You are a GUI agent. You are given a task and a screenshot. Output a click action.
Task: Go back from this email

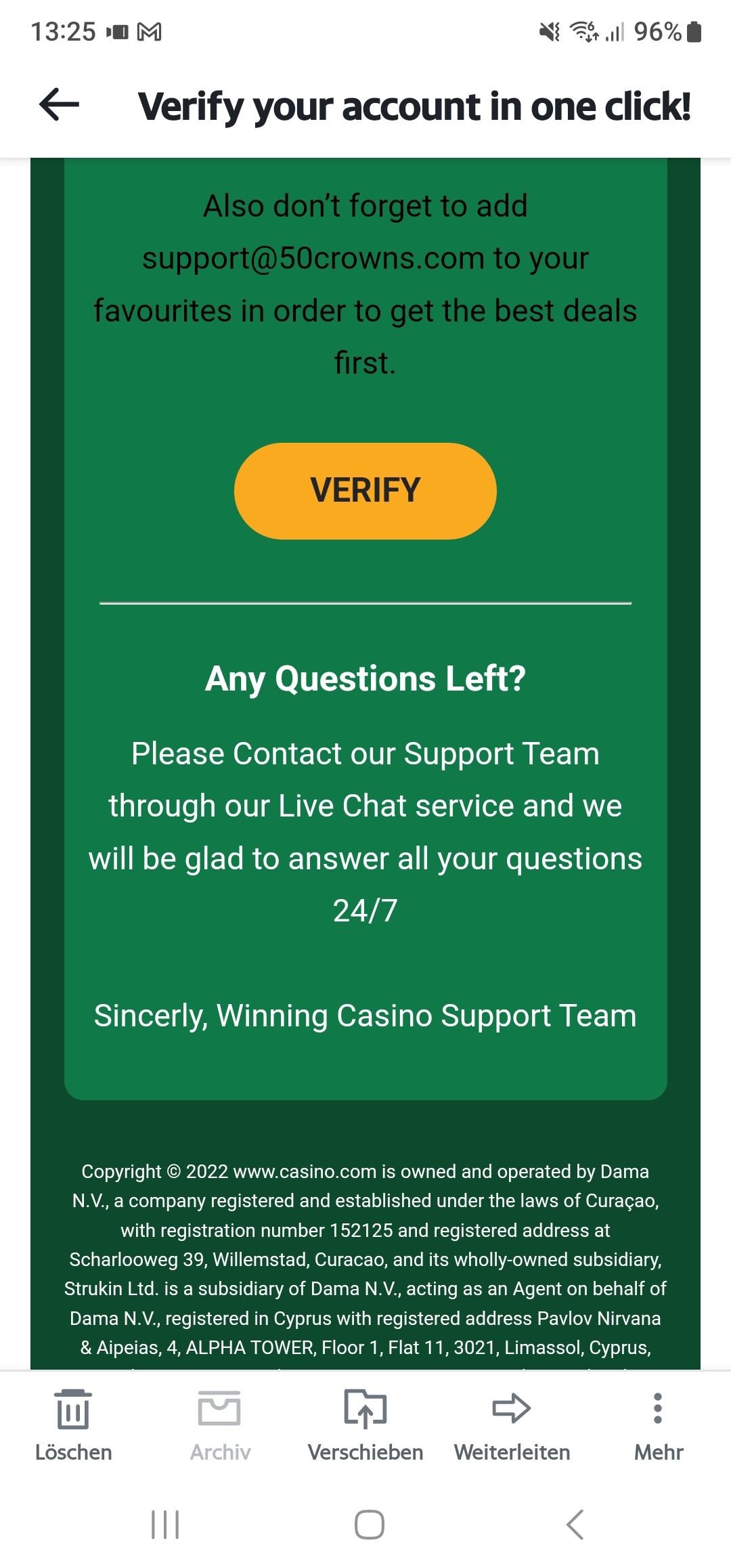[60, 105]
